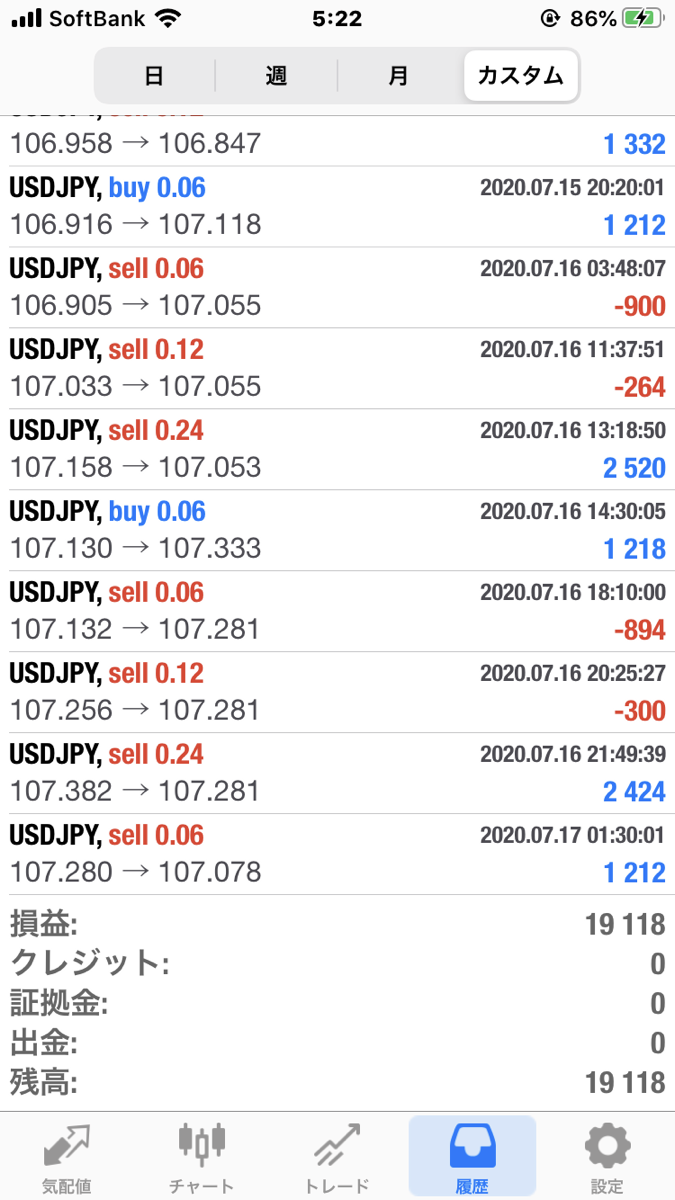Viewport: 675px width, 1200px height.
Task: Tap the sell 0.06 trade at 2020.07.17 01:30:01
Action: click(x=337, y=855)
